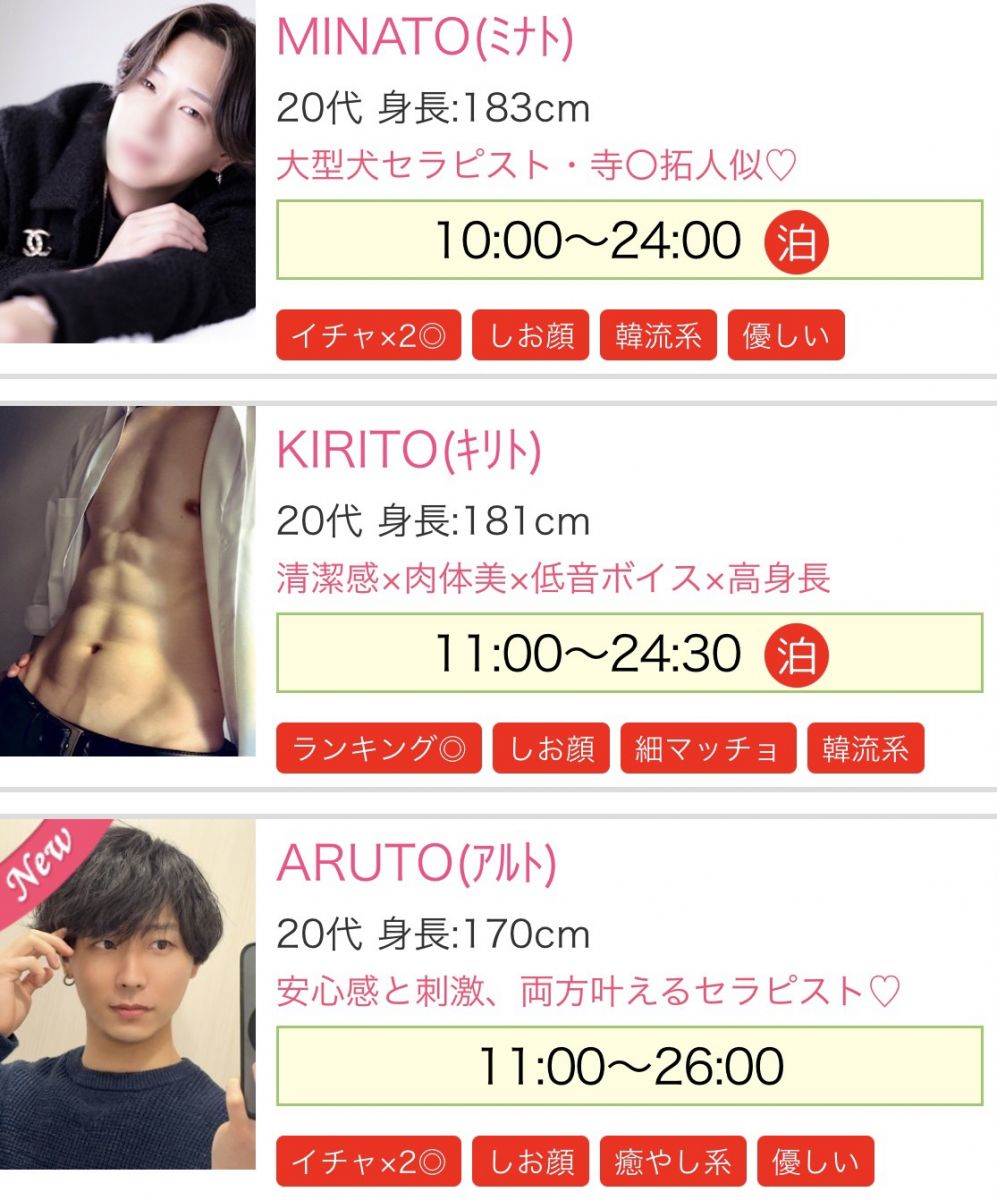Tap the しお顔 tag under ARUTO
Image resolution: width=997 pixels, height=1200 pixels.
[x=530, y=1162]
